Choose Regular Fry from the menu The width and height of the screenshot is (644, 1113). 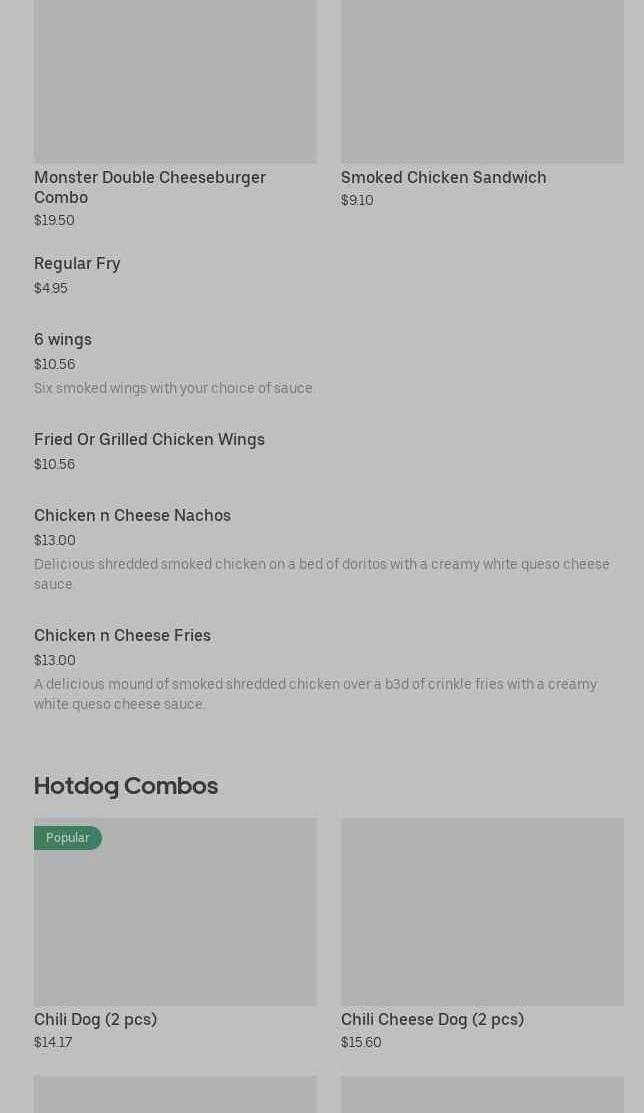point(77,264)
